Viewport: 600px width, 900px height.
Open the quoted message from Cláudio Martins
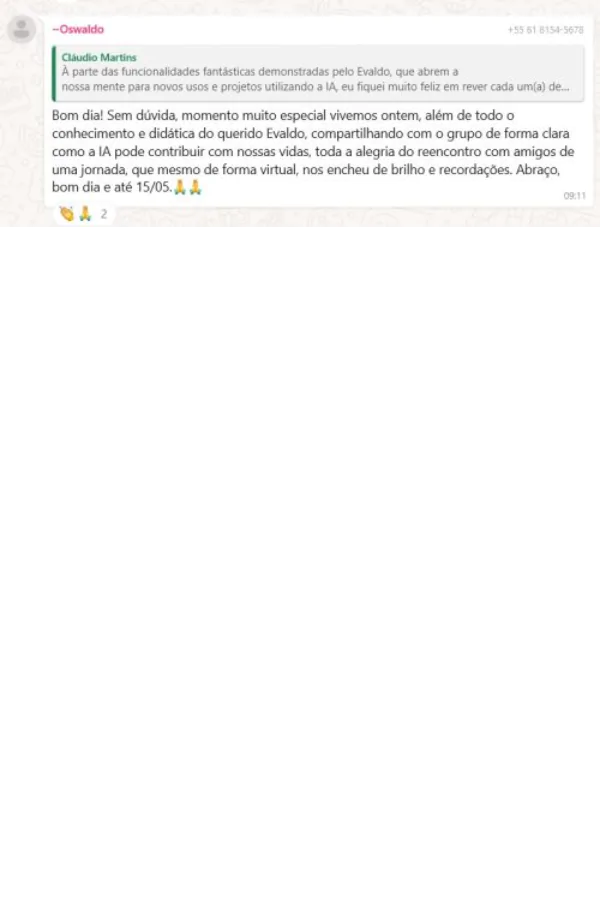pos(317,72)
